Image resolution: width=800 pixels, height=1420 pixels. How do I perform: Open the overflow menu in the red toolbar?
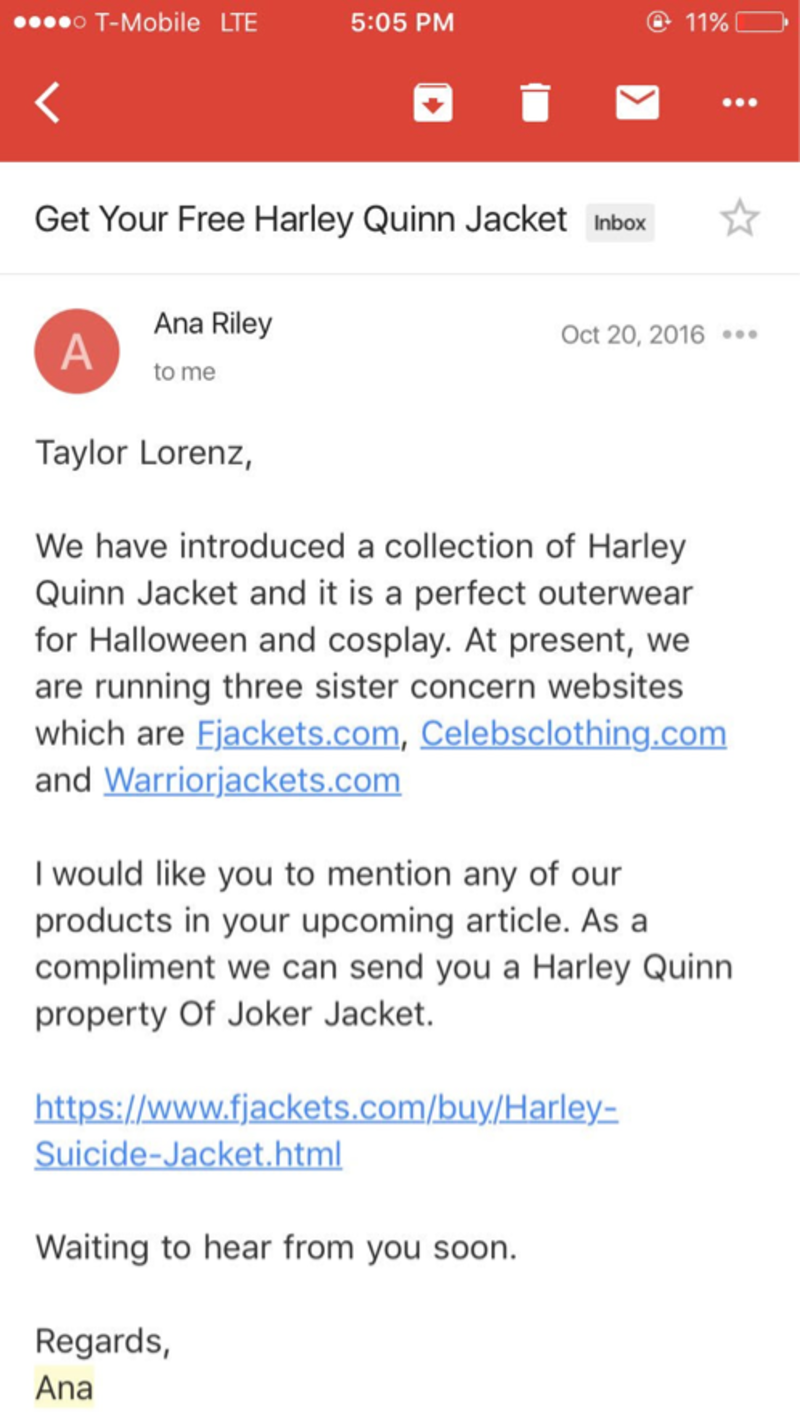(739, 103)
